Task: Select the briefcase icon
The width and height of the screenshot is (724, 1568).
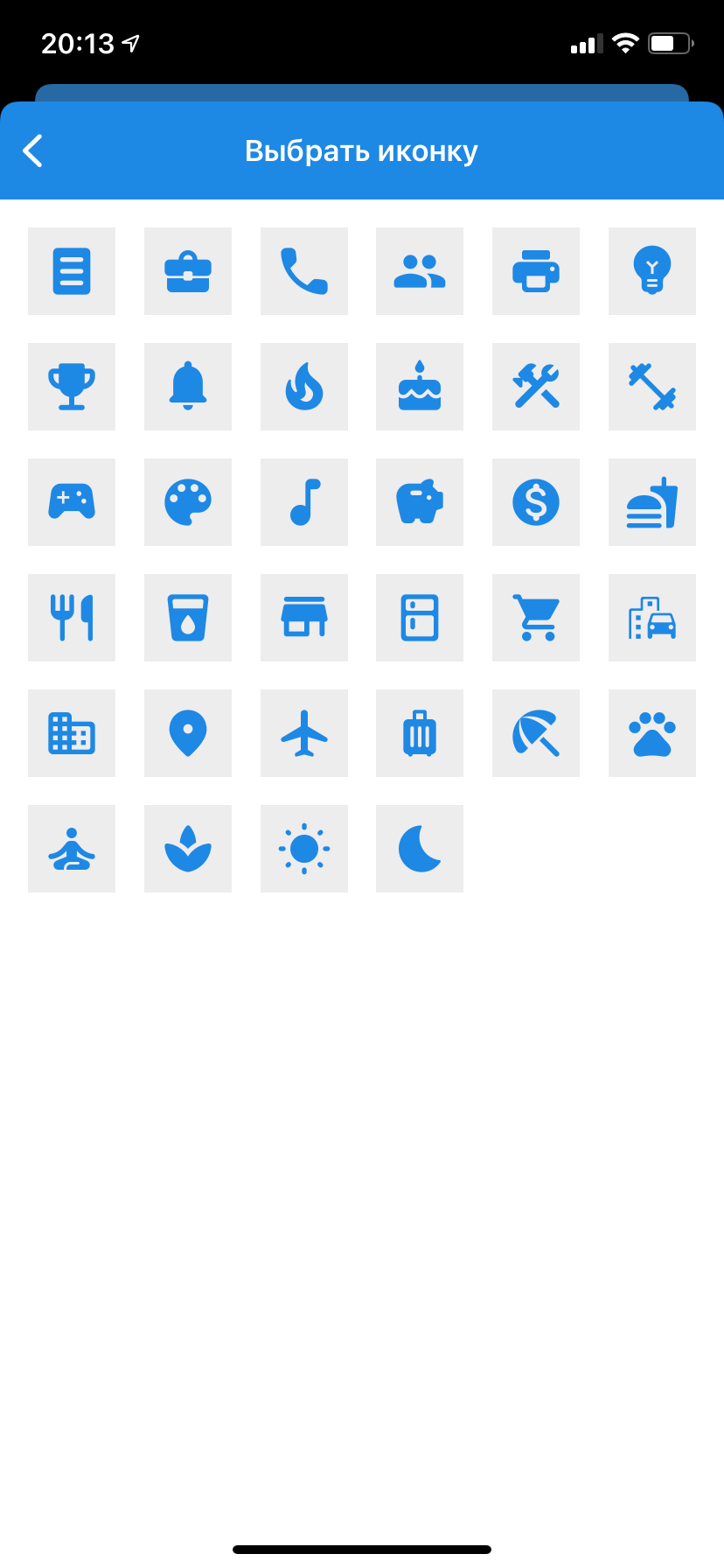Action: 188,271
